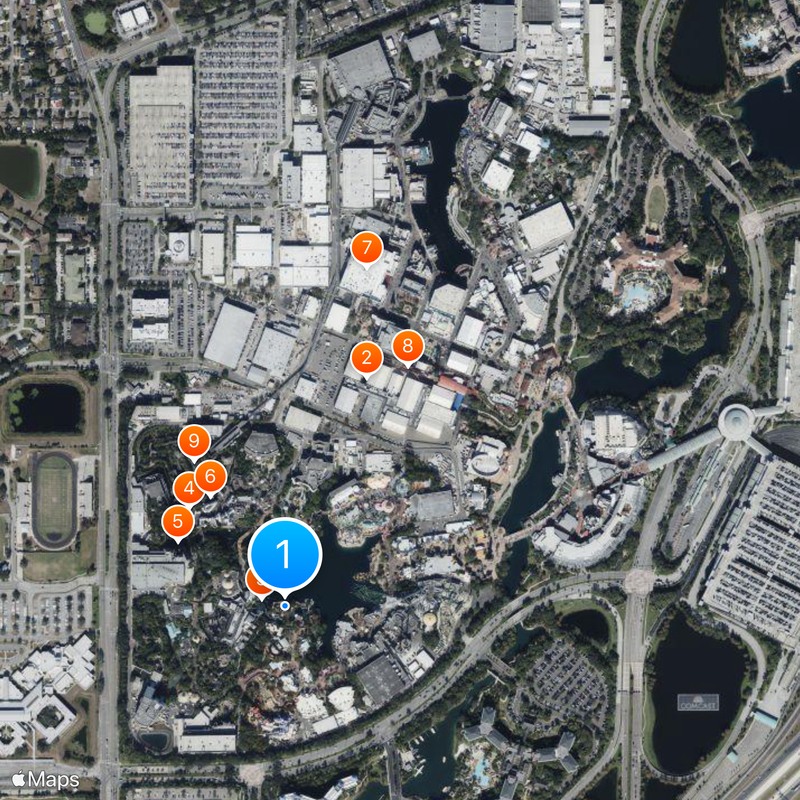Open map pin number 7
The image size is (800, 800).
(x=367, y=247)
